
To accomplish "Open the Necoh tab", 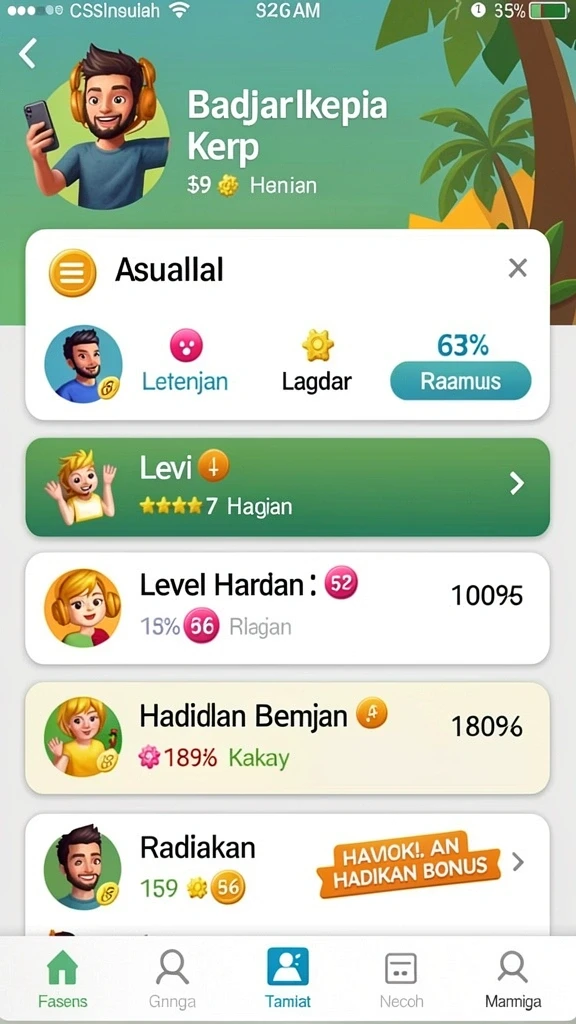I will [x=401, y=978].
